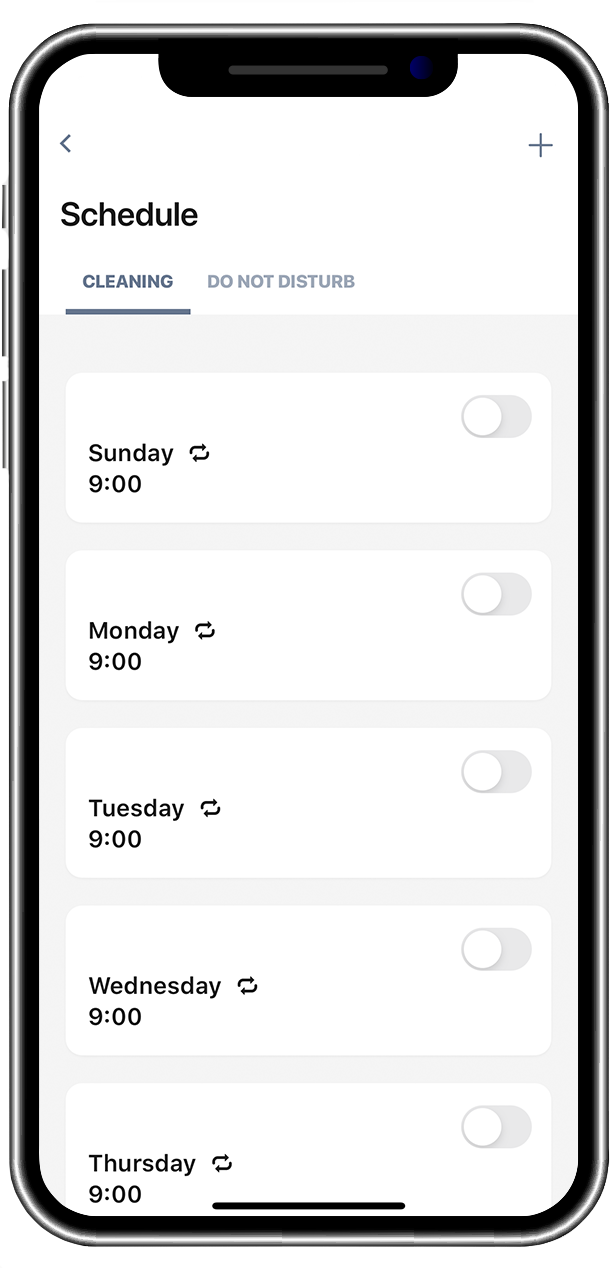Go back using the top-left arrow

66,144
